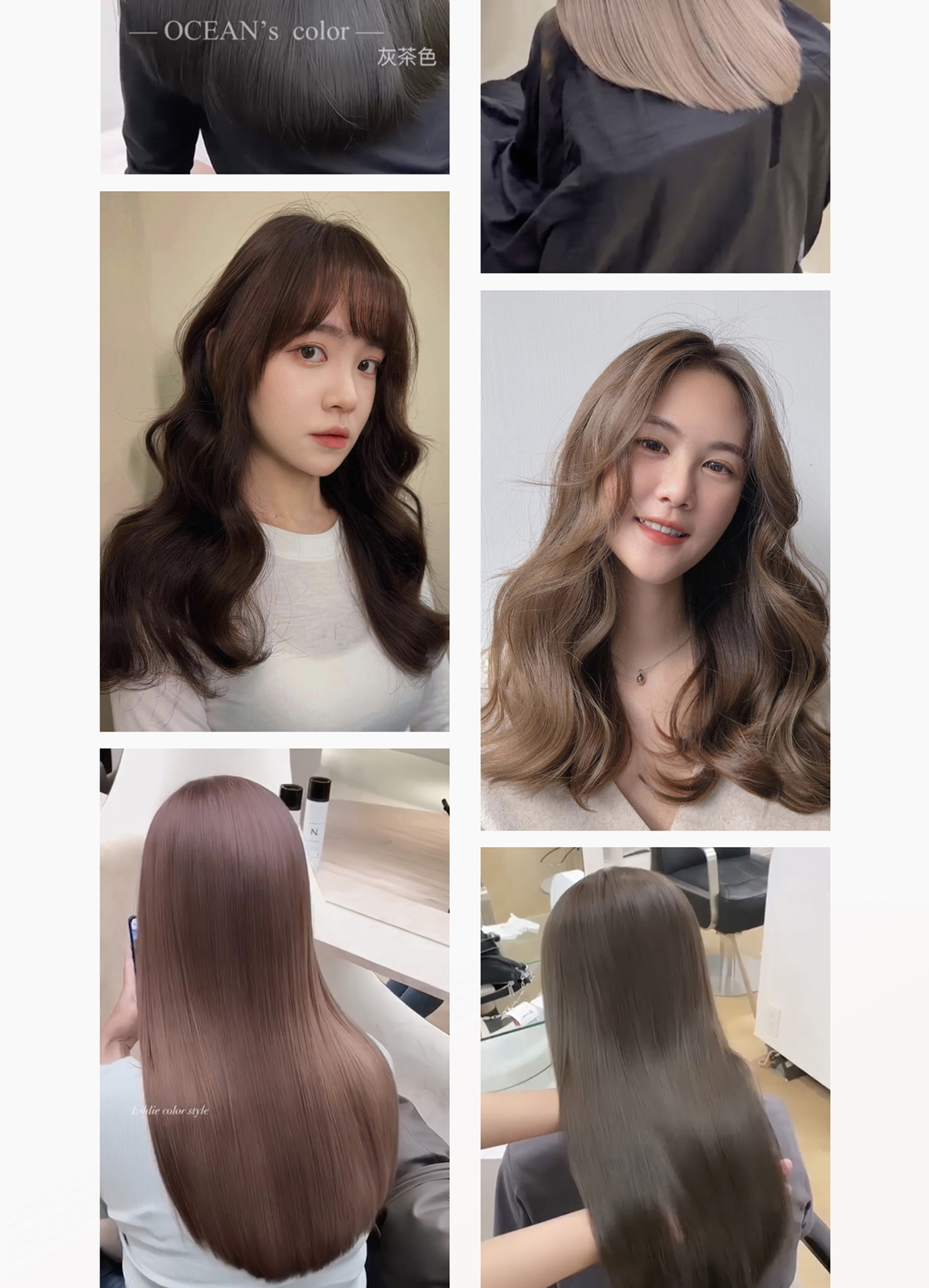Screen dimensions: 929x1288
Task: Open the OCEAN's color gray-tea hair photo
Action: pos(274,87)
